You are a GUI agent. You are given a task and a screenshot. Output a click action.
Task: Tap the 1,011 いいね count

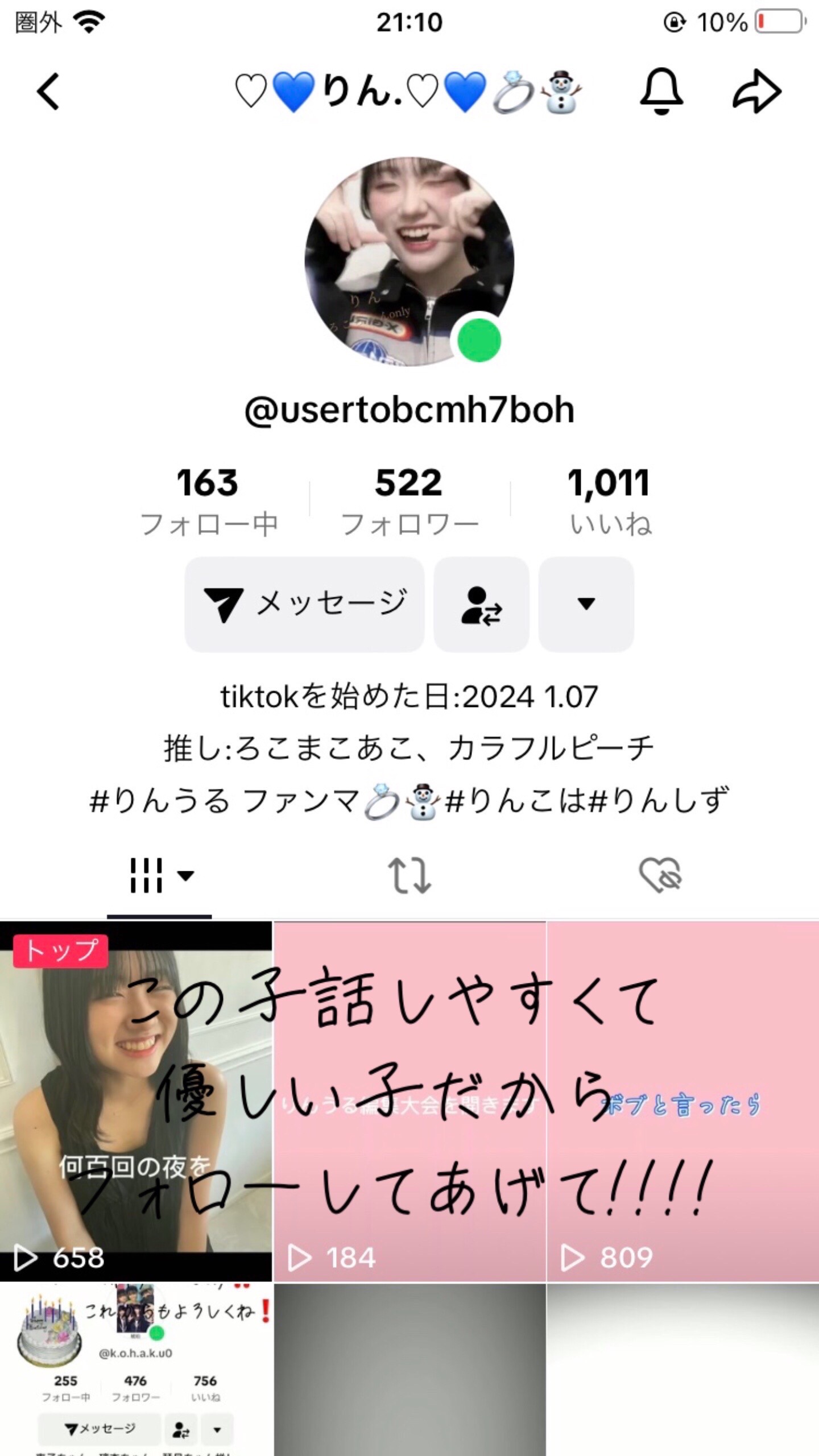pos(610,502)
